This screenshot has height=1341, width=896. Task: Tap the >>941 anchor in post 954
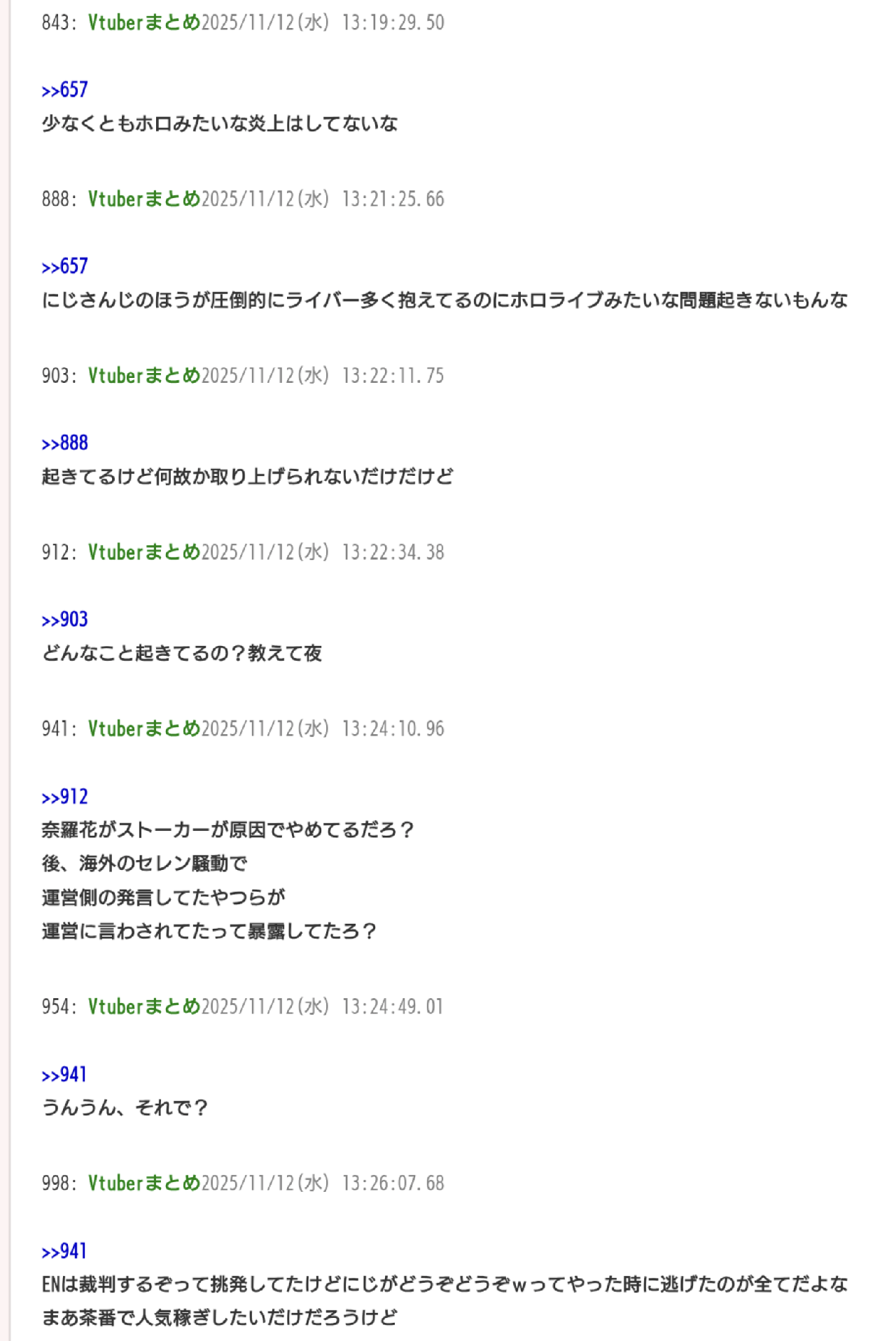[64, 1074]
